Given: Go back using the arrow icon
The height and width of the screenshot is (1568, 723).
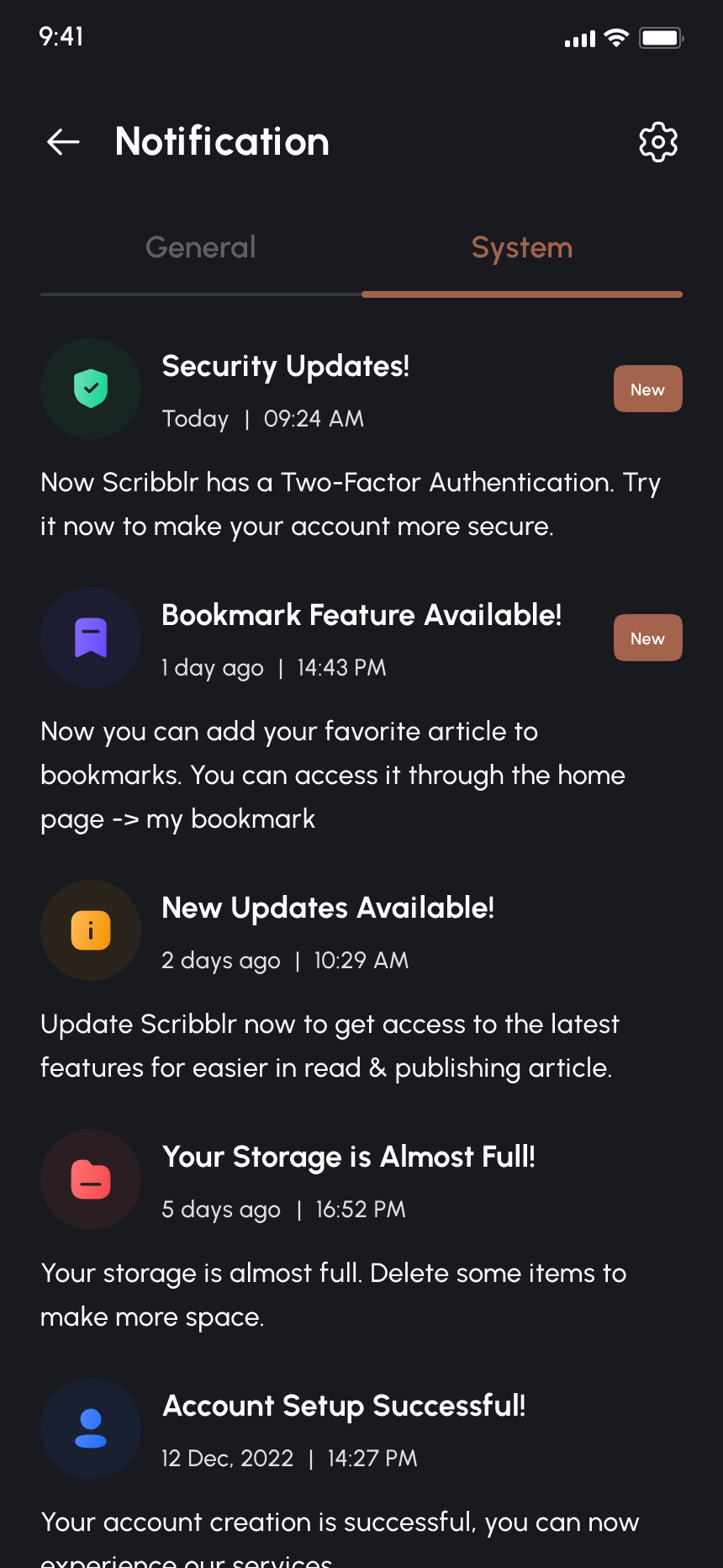Looking at the screenshot, I should (64, 142).
